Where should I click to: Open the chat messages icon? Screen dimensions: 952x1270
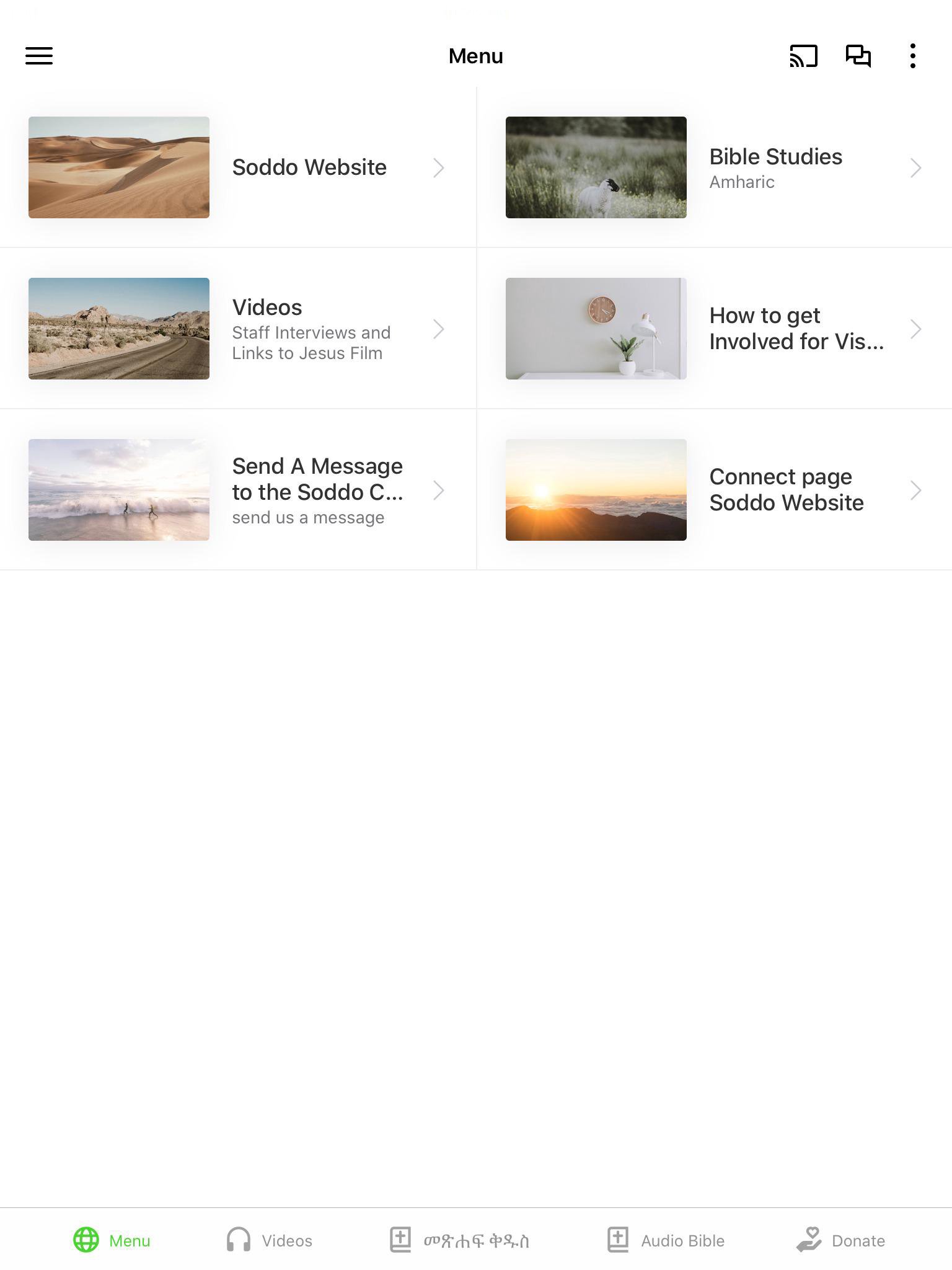point(858,56)
